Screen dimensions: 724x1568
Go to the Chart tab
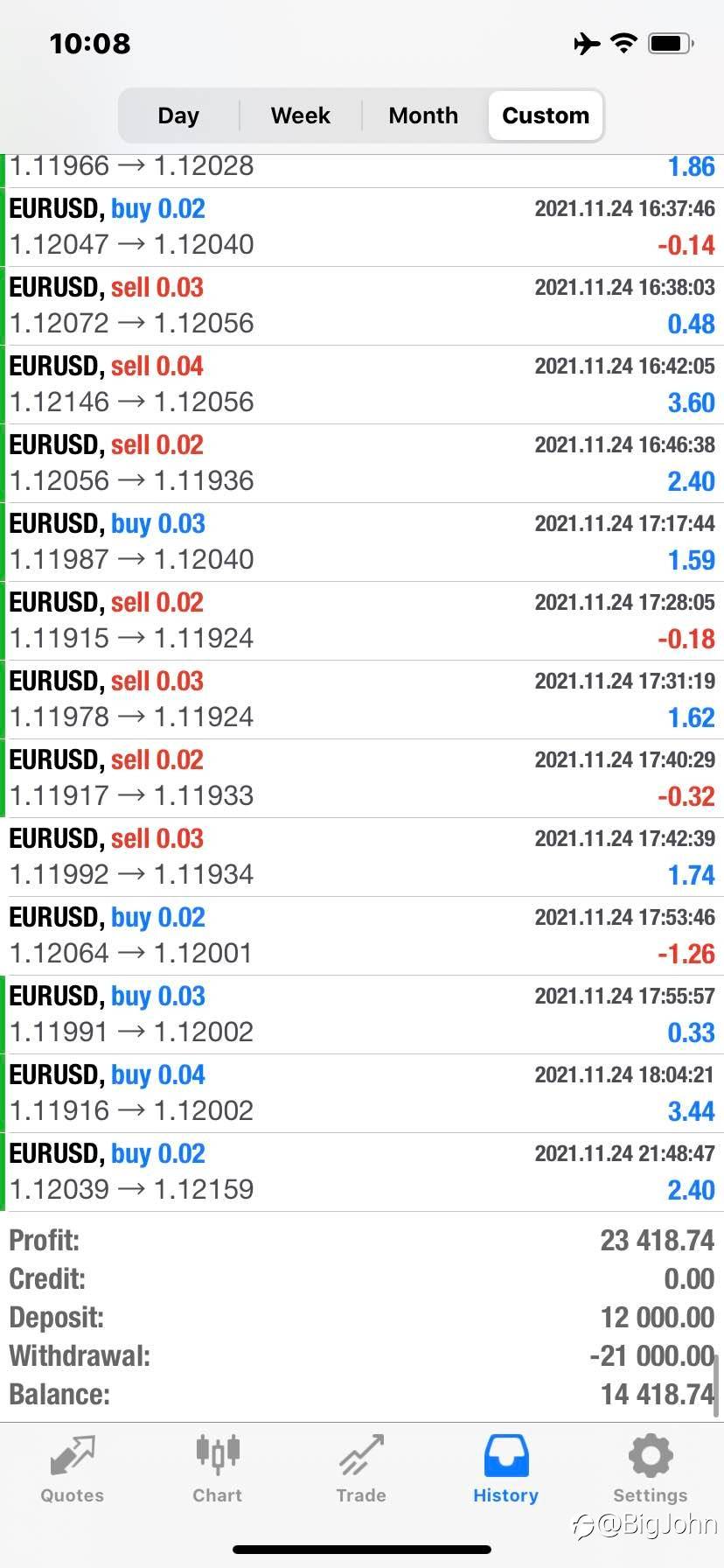[217, 1470]
